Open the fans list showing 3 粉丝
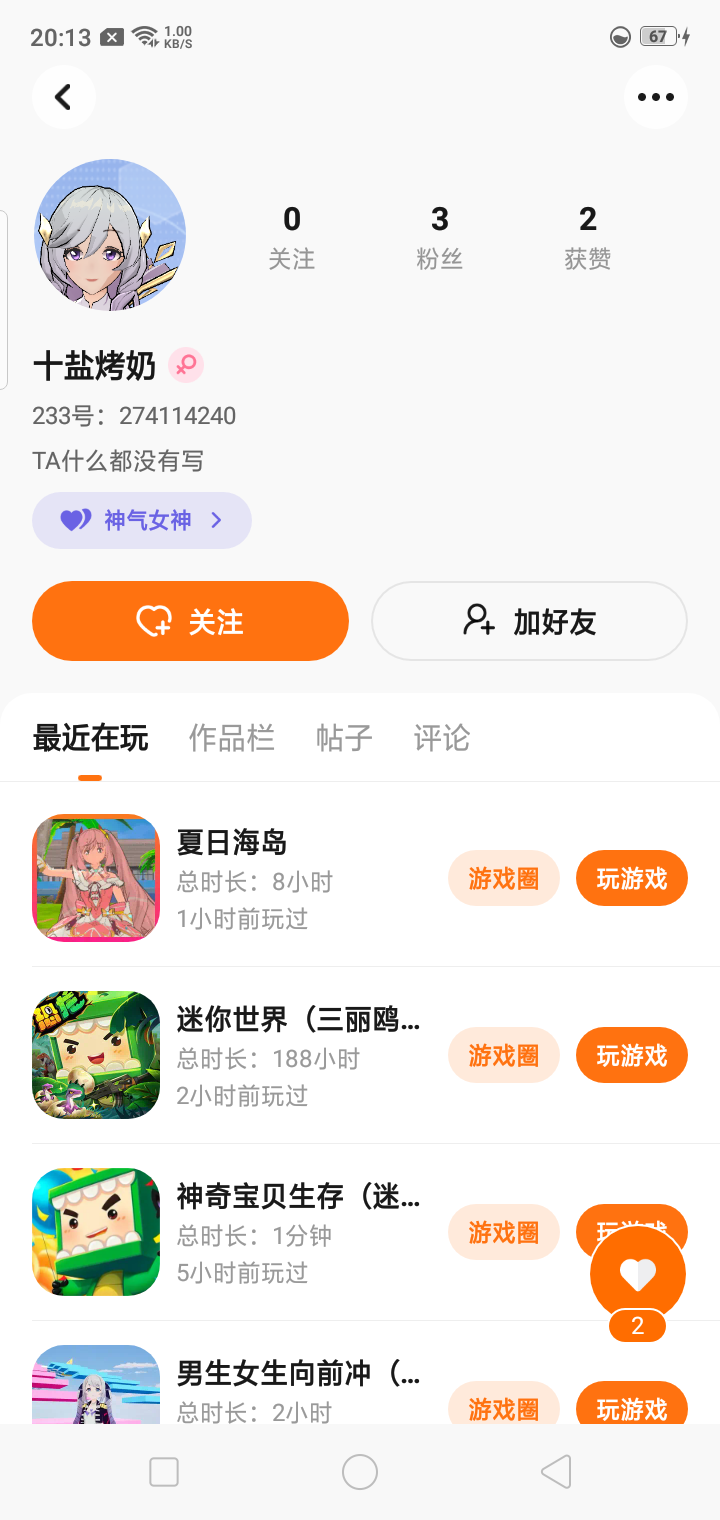The height and width of the screenshot is (1520, 720). [x=439, y=237]
